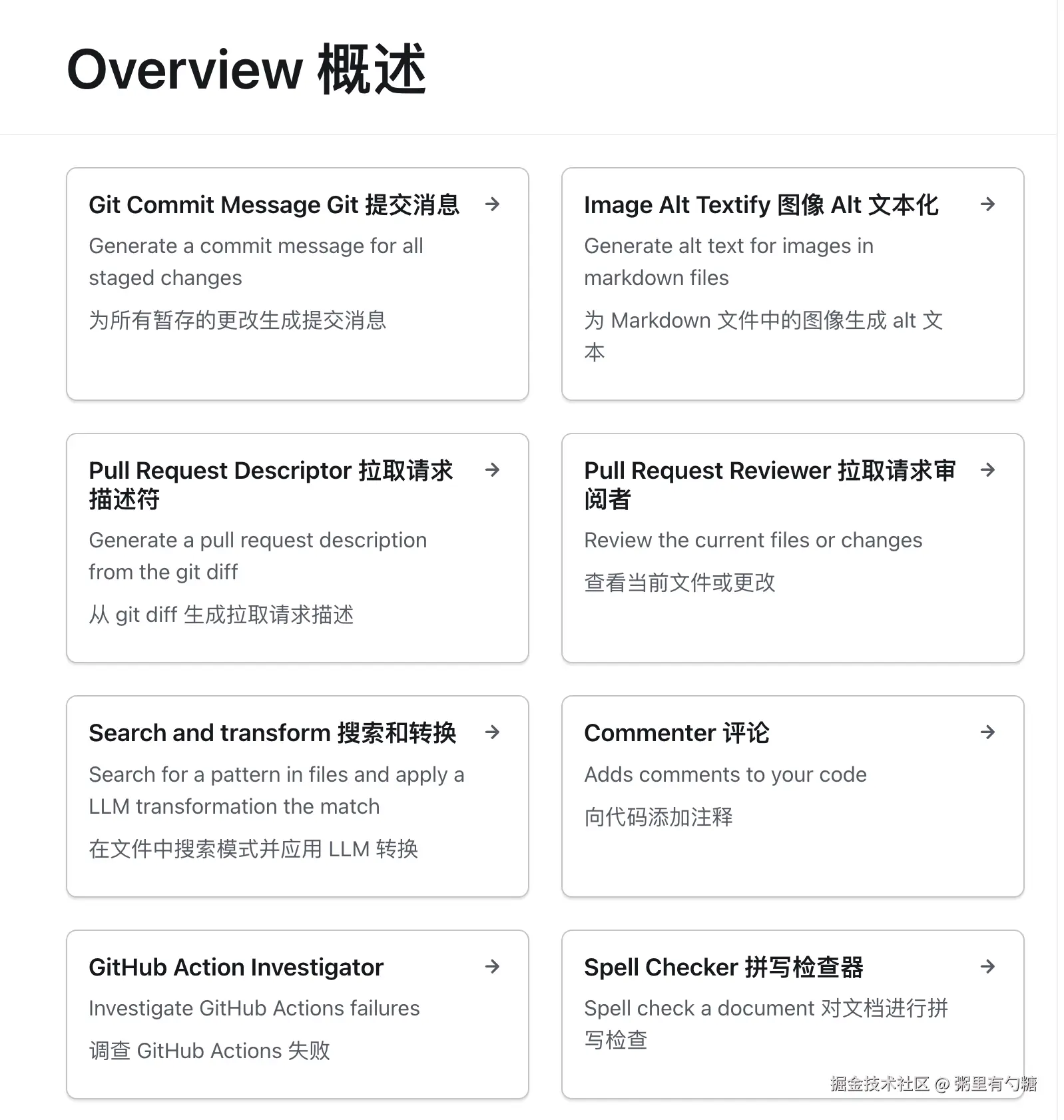Open the Git Commit Message card
This screenshot has height=1120, width=1064.
[297, 284]
